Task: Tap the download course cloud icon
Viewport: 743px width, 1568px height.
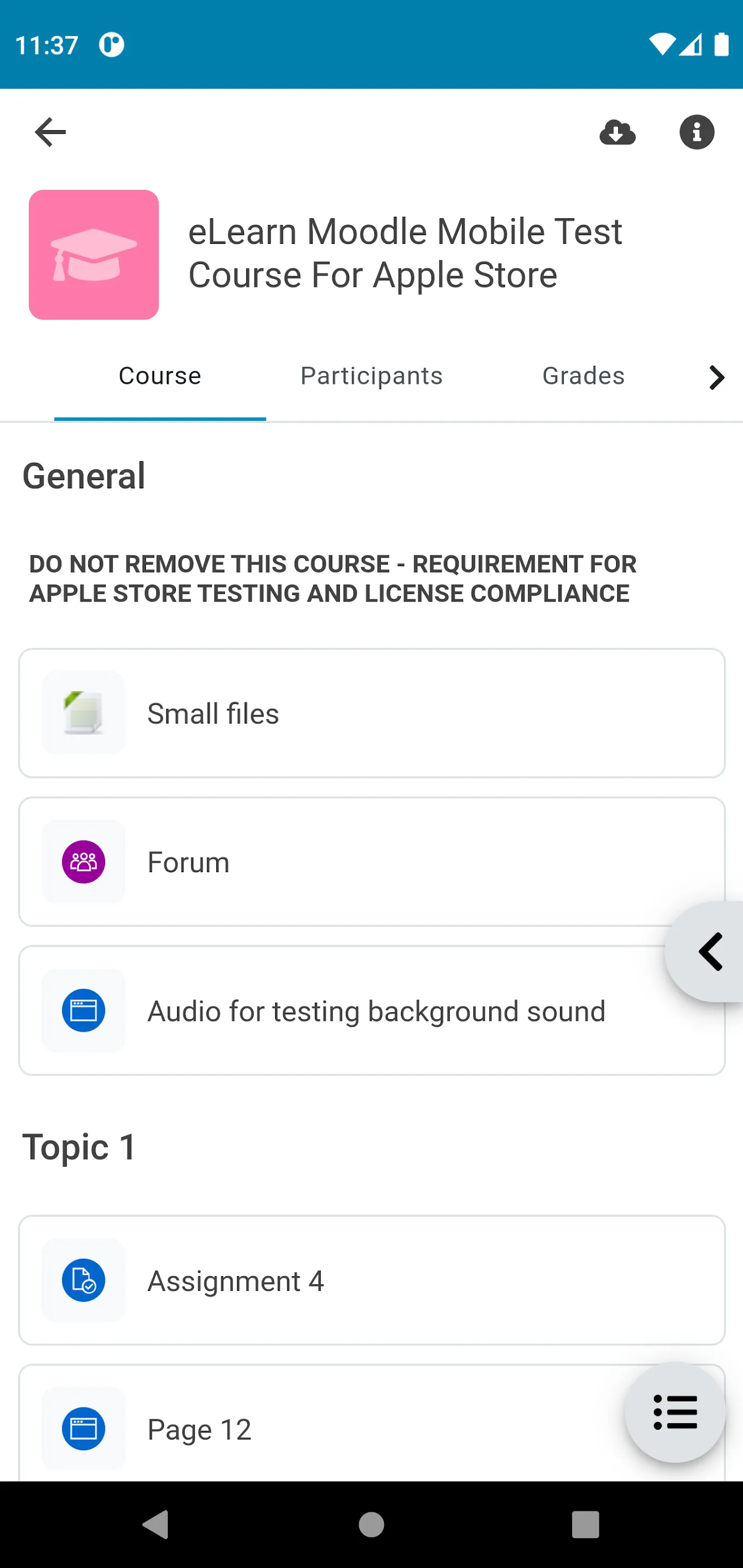Action: (x=618, y=133)
